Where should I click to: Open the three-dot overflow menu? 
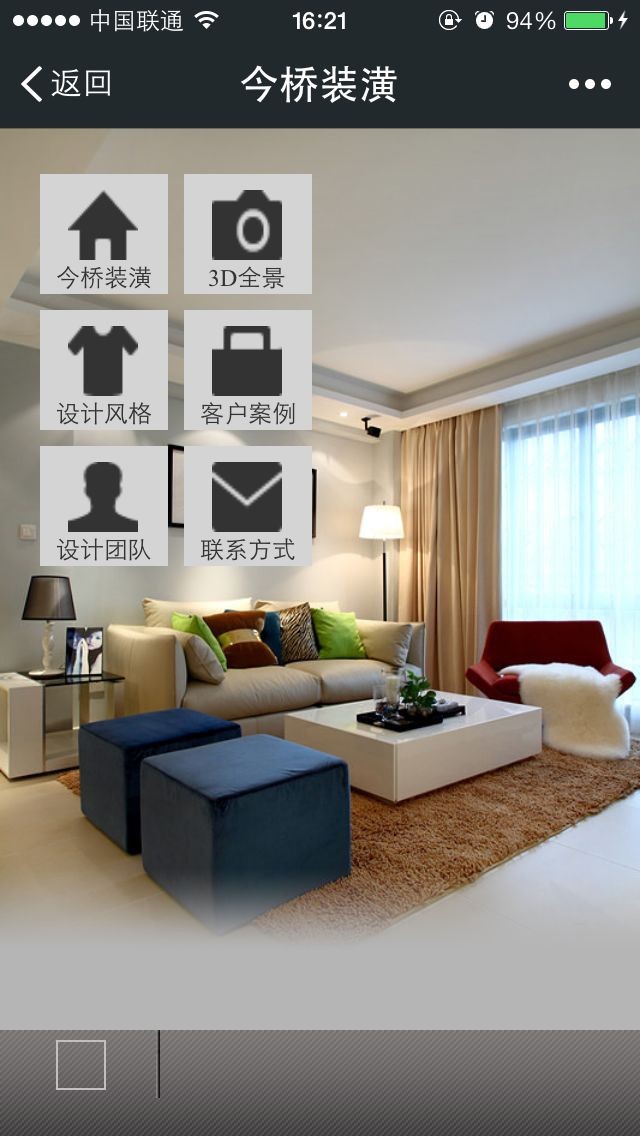pyautogui.click(x=589, y=84)
